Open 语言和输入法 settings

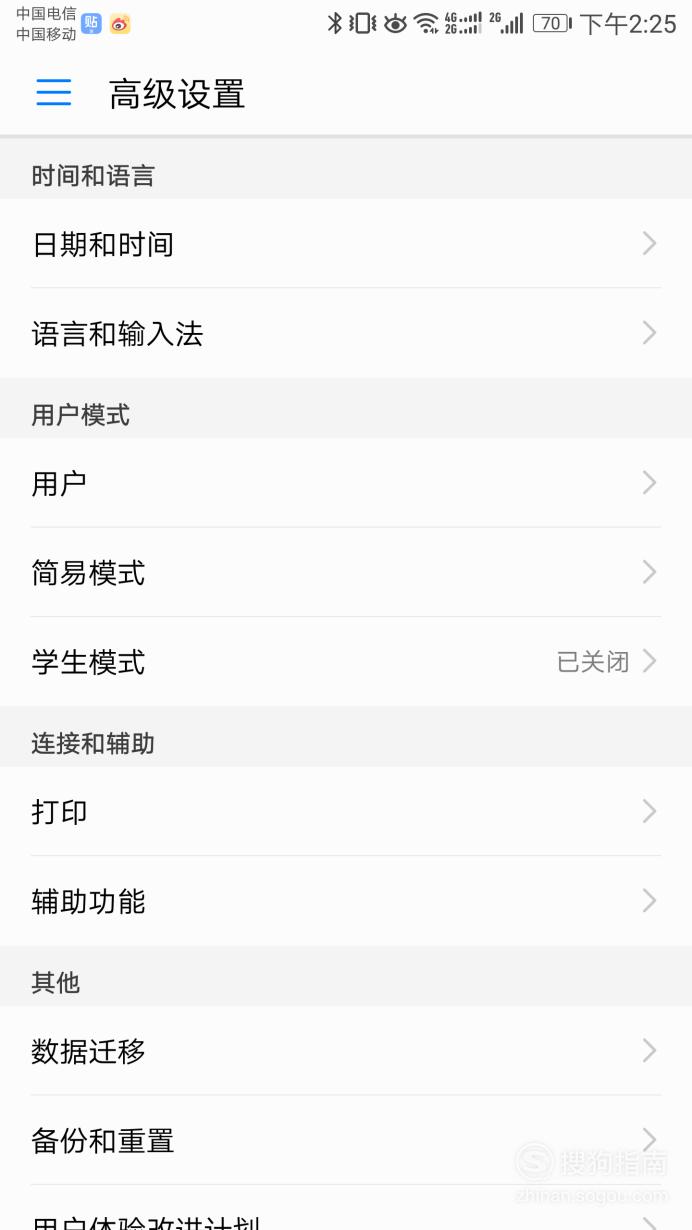pos(346,333)
